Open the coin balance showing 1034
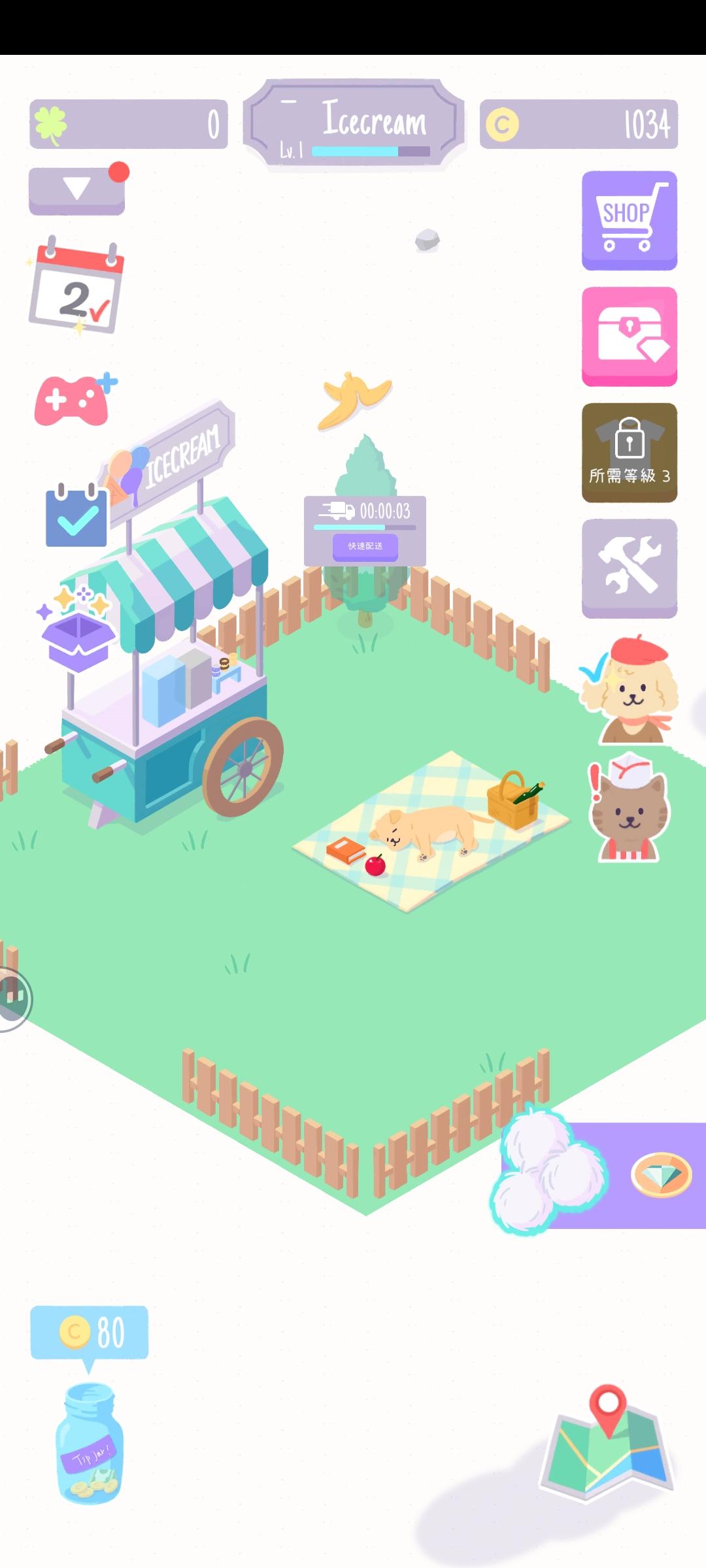Image resolution: width=706 pixels, height=1568 pixels. [578, 123]
